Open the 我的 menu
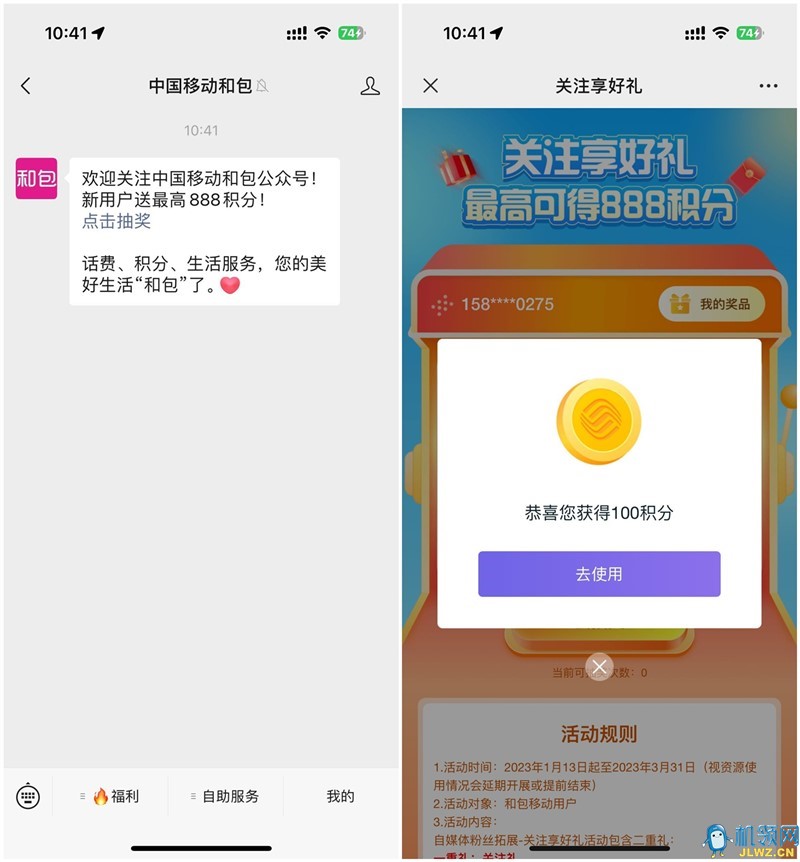This screenshot has height=862, width=800. tap(340, 796)
